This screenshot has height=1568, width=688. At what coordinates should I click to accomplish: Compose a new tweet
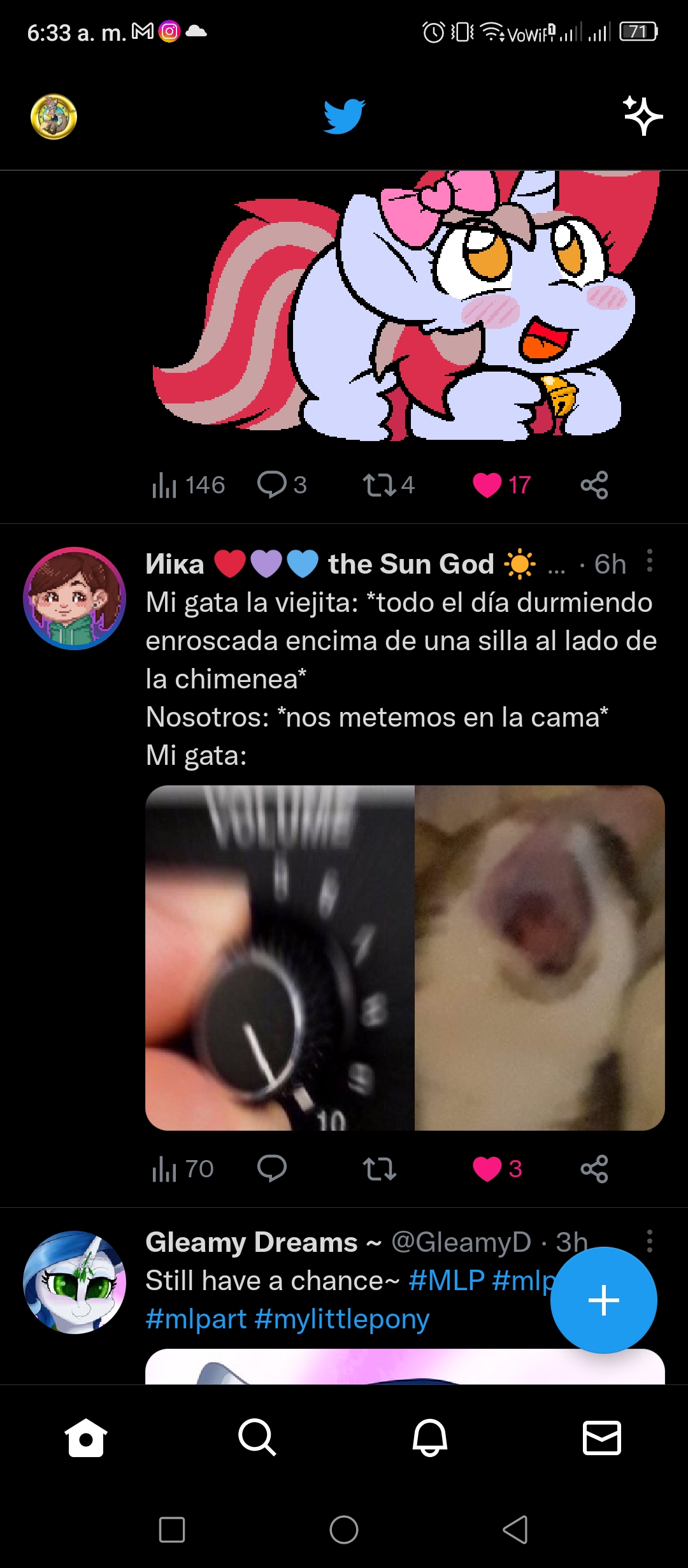(x=603, y=1300)
